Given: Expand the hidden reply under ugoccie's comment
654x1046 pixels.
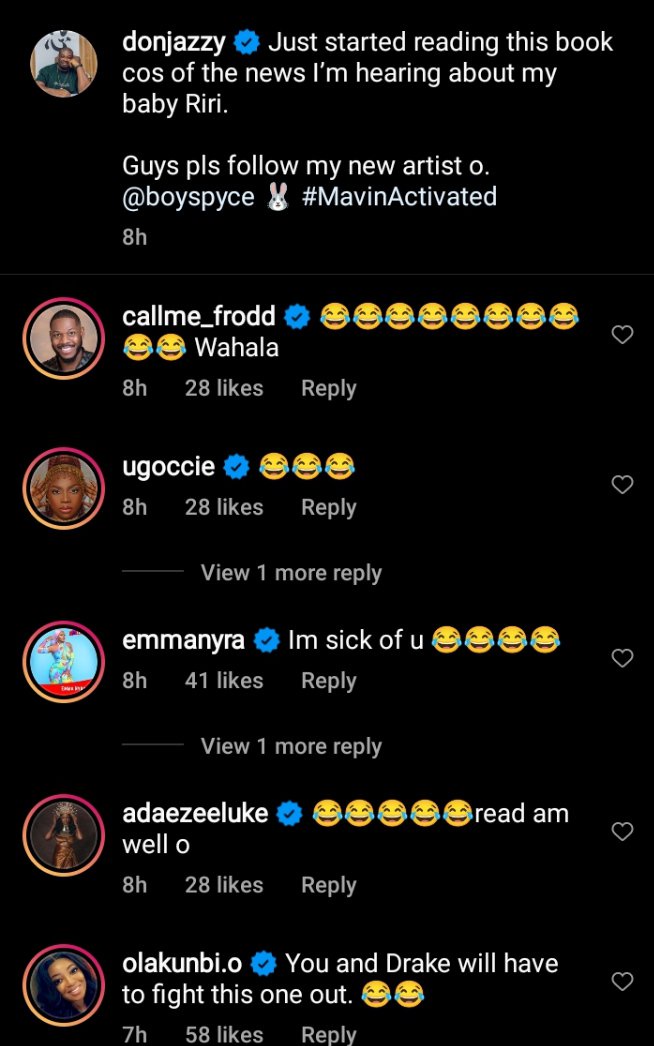Looking at the screenshot, I should point(291,573).
